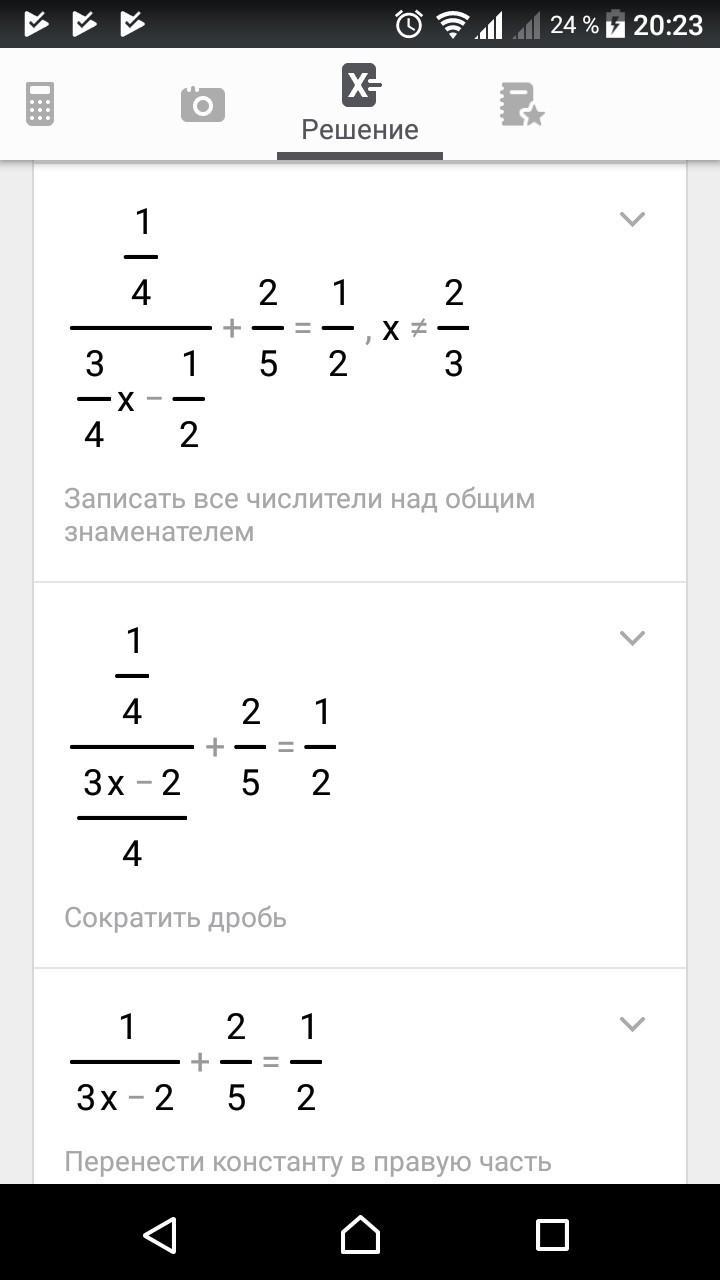Image resolution: width=720 pixels, height=1280 pixels.
Task: Go back with the system back button
Action: (161, 1235)
